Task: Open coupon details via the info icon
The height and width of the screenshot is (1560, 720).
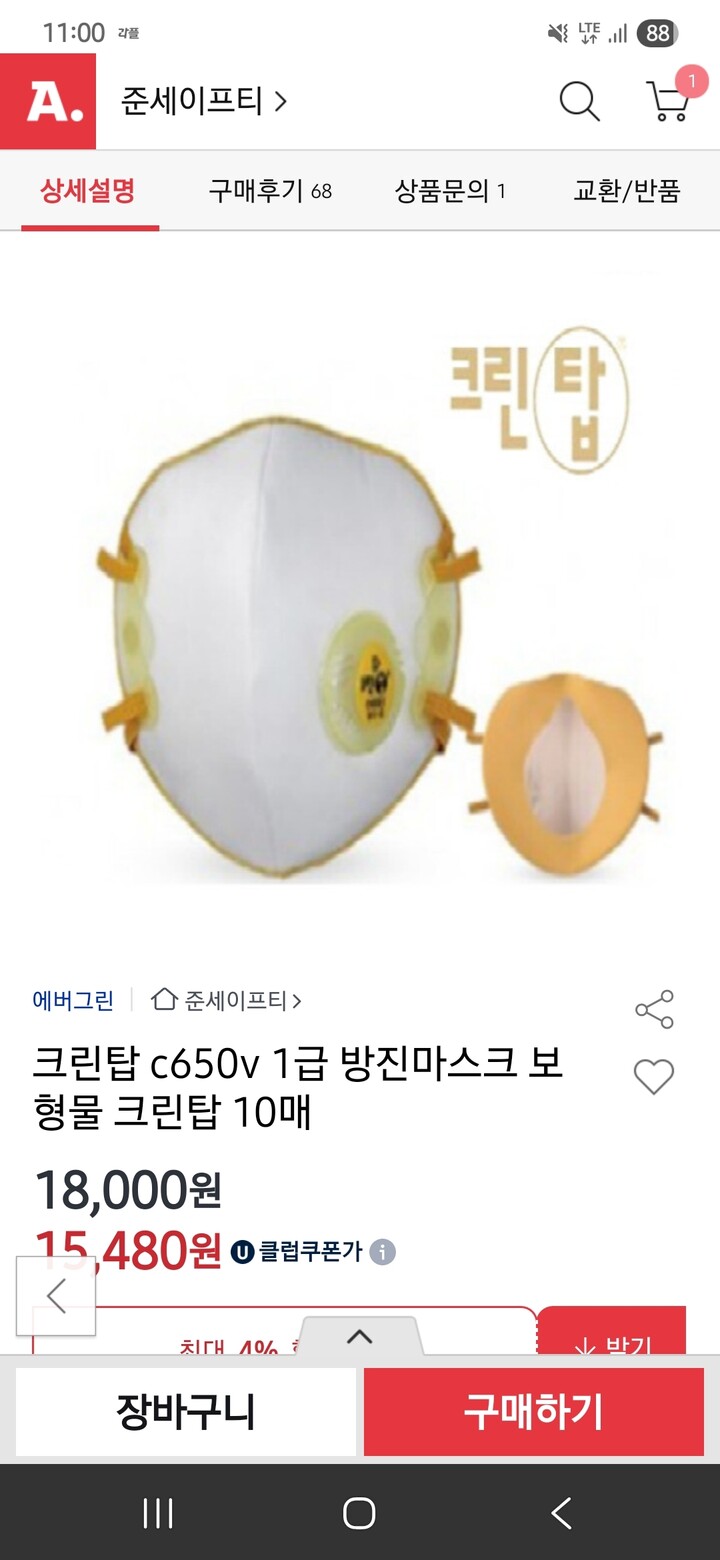Action: coord(383,1252)
